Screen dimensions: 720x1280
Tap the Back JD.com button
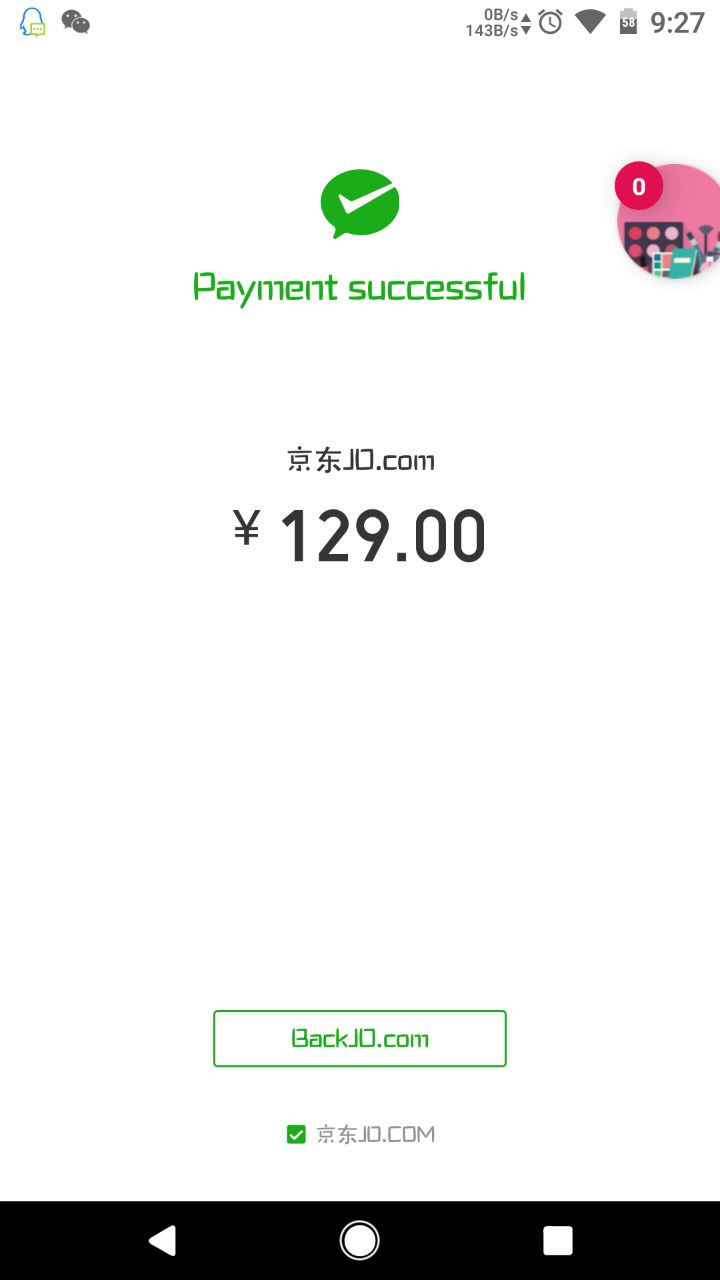click(360, 1038)
